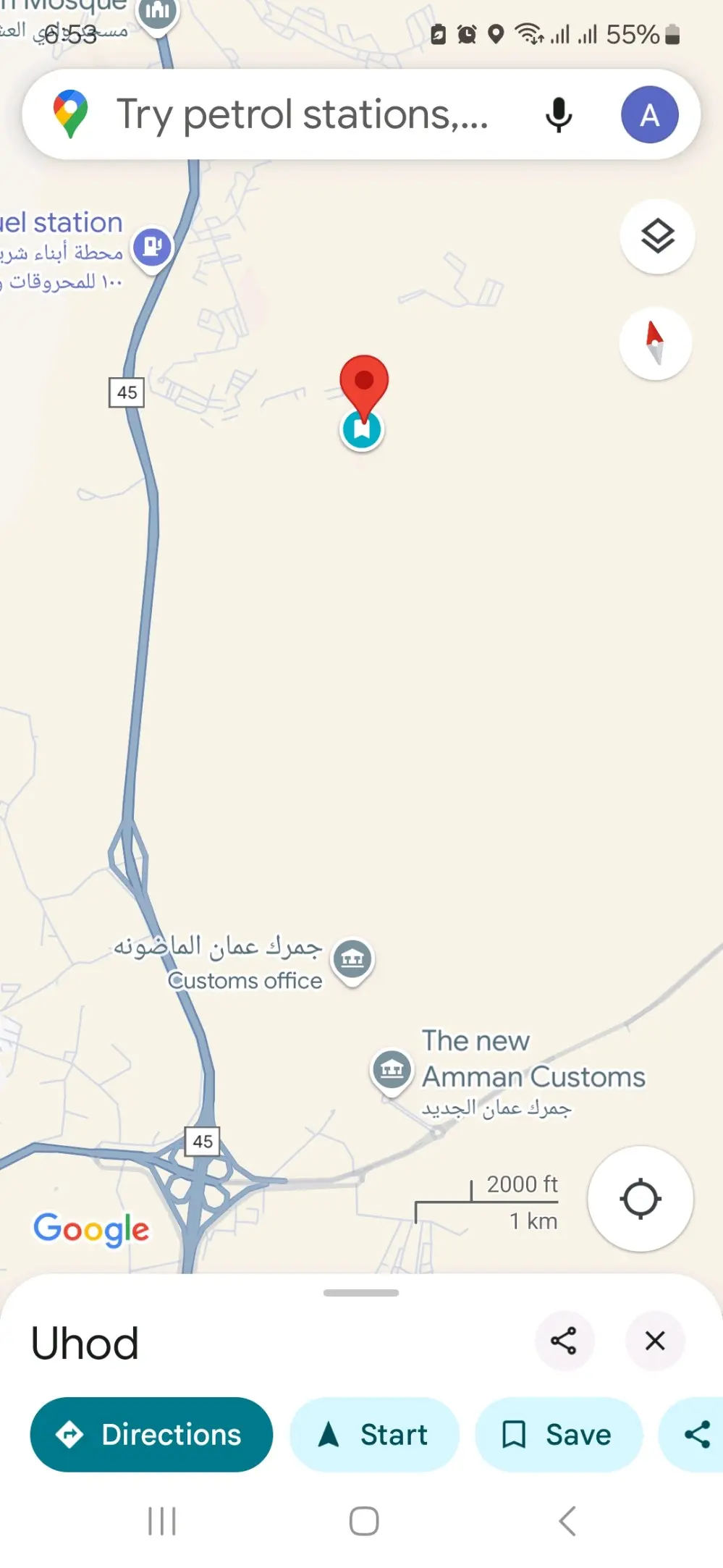This screenshot has width=723, height=1568.
Task: Share Uhod via the header share icon
Action: pos(564,1341)
